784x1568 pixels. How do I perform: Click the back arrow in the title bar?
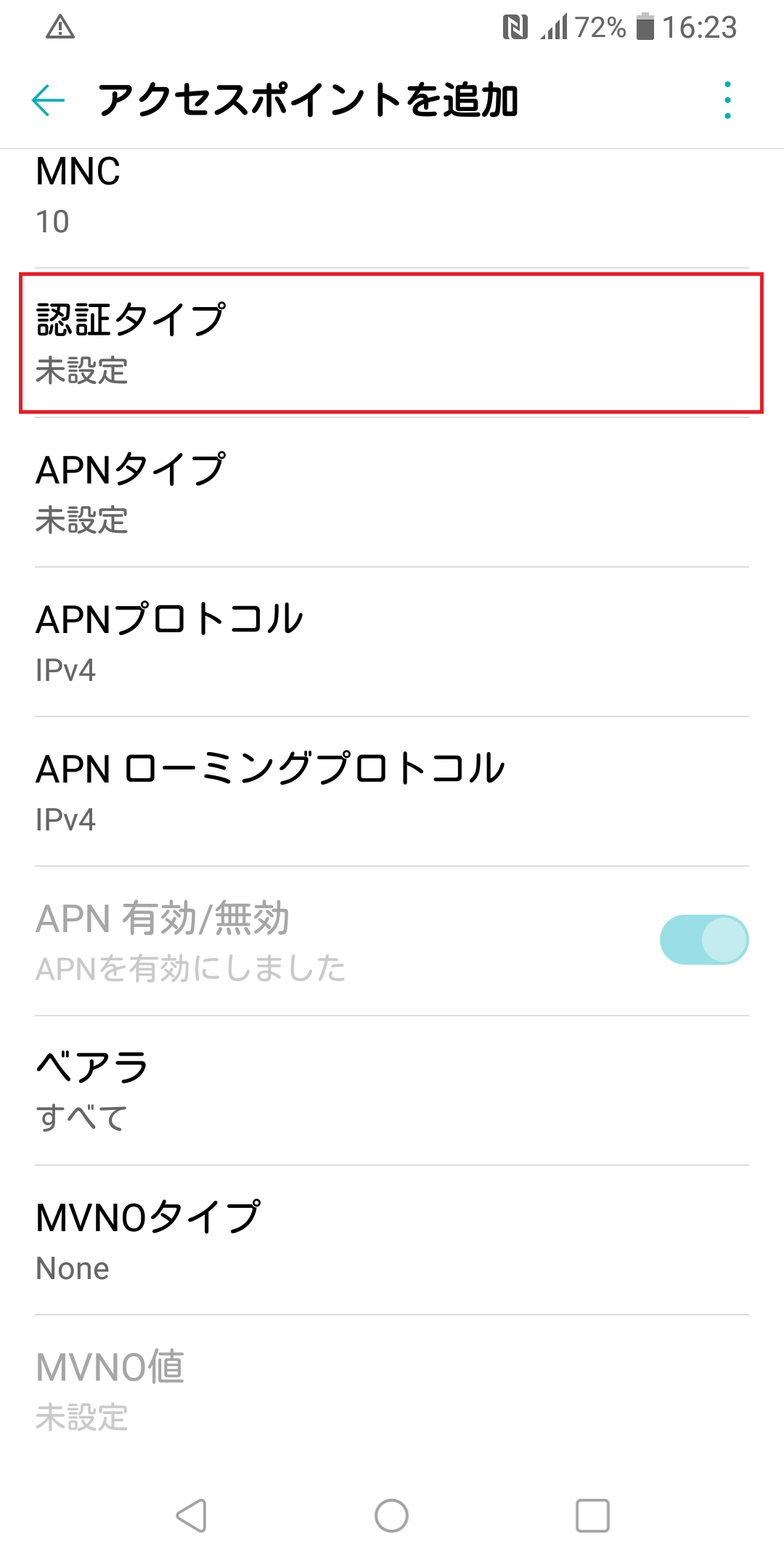[46, 101]
